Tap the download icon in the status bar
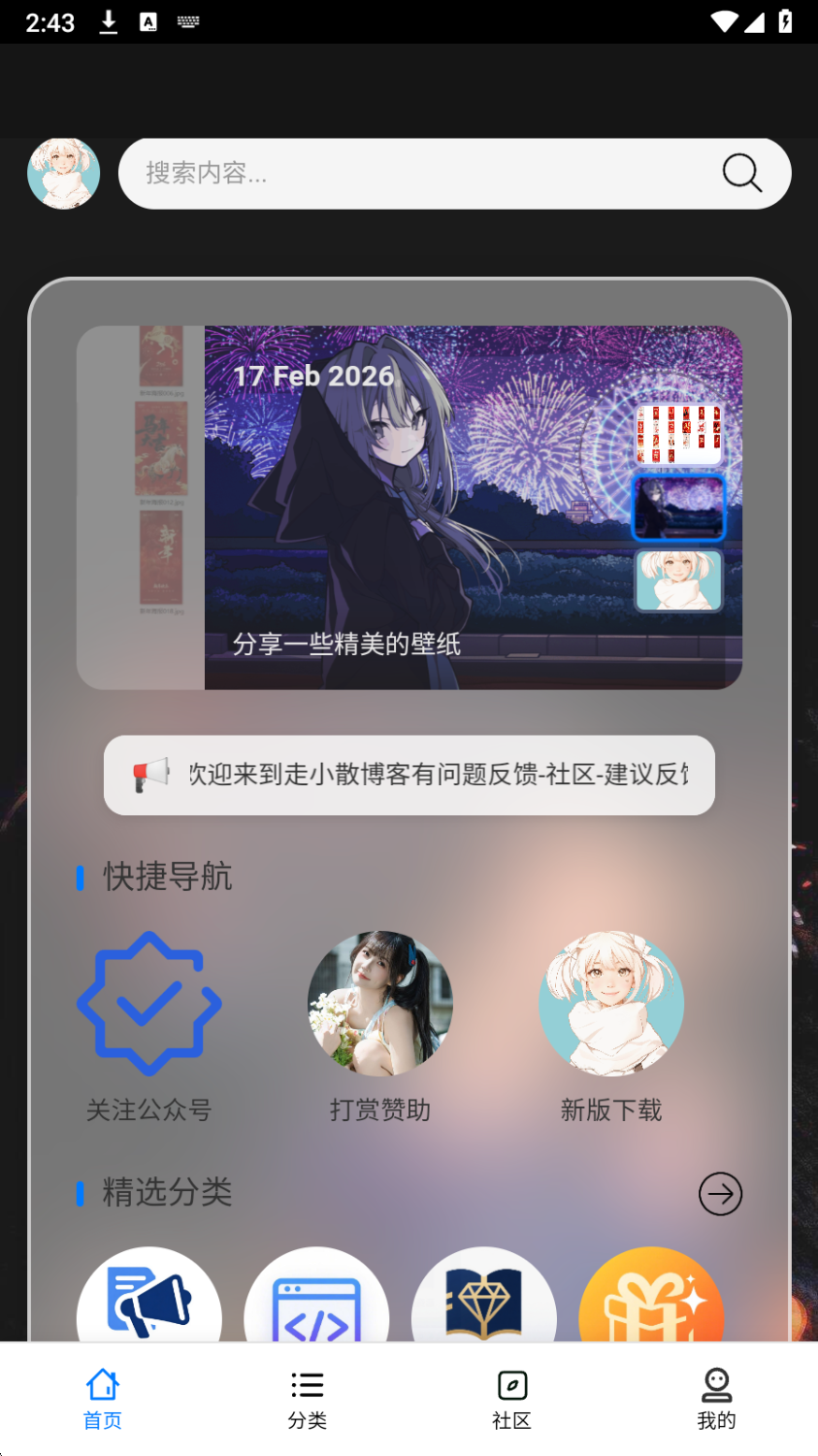 click(x=107, y=21)
